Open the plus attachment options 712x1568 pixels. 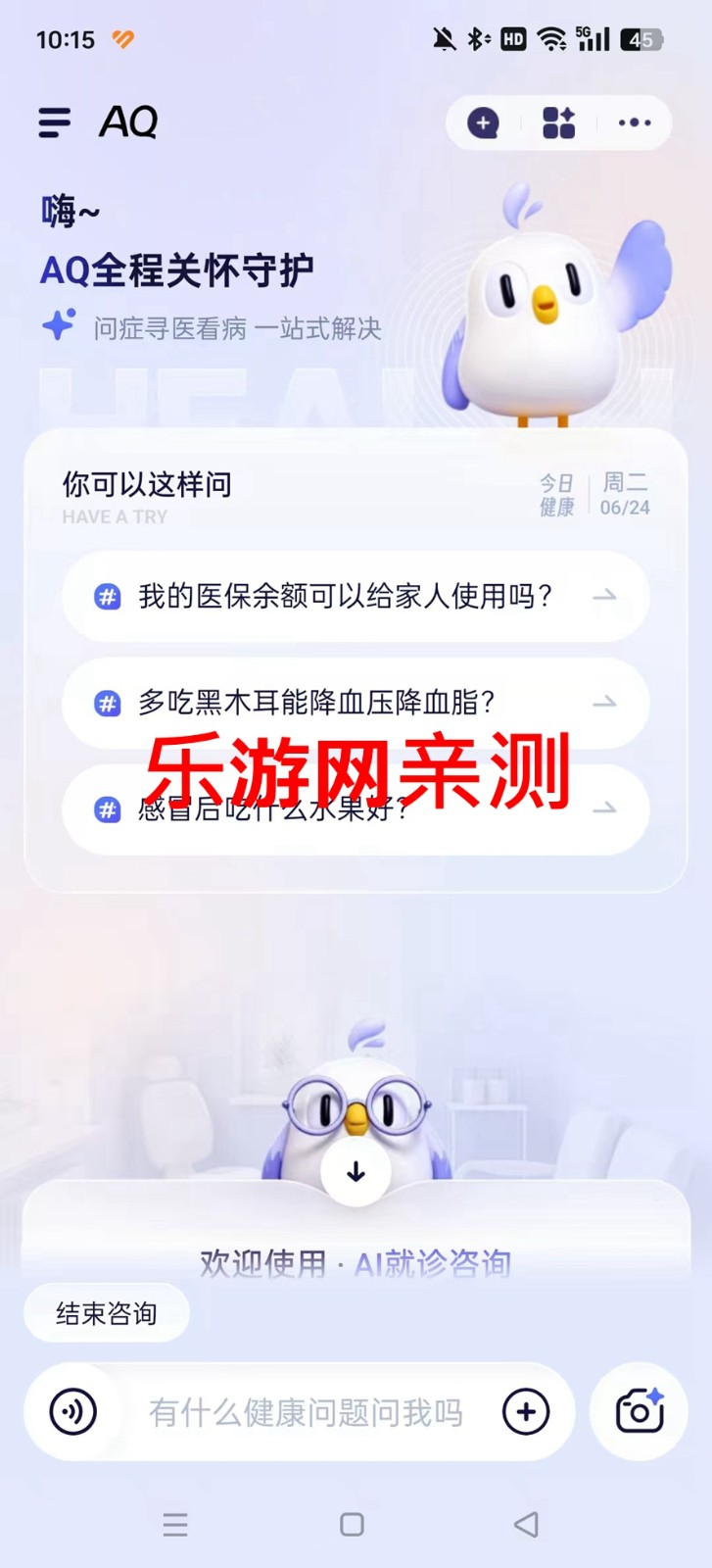(x=526, y=1412)
